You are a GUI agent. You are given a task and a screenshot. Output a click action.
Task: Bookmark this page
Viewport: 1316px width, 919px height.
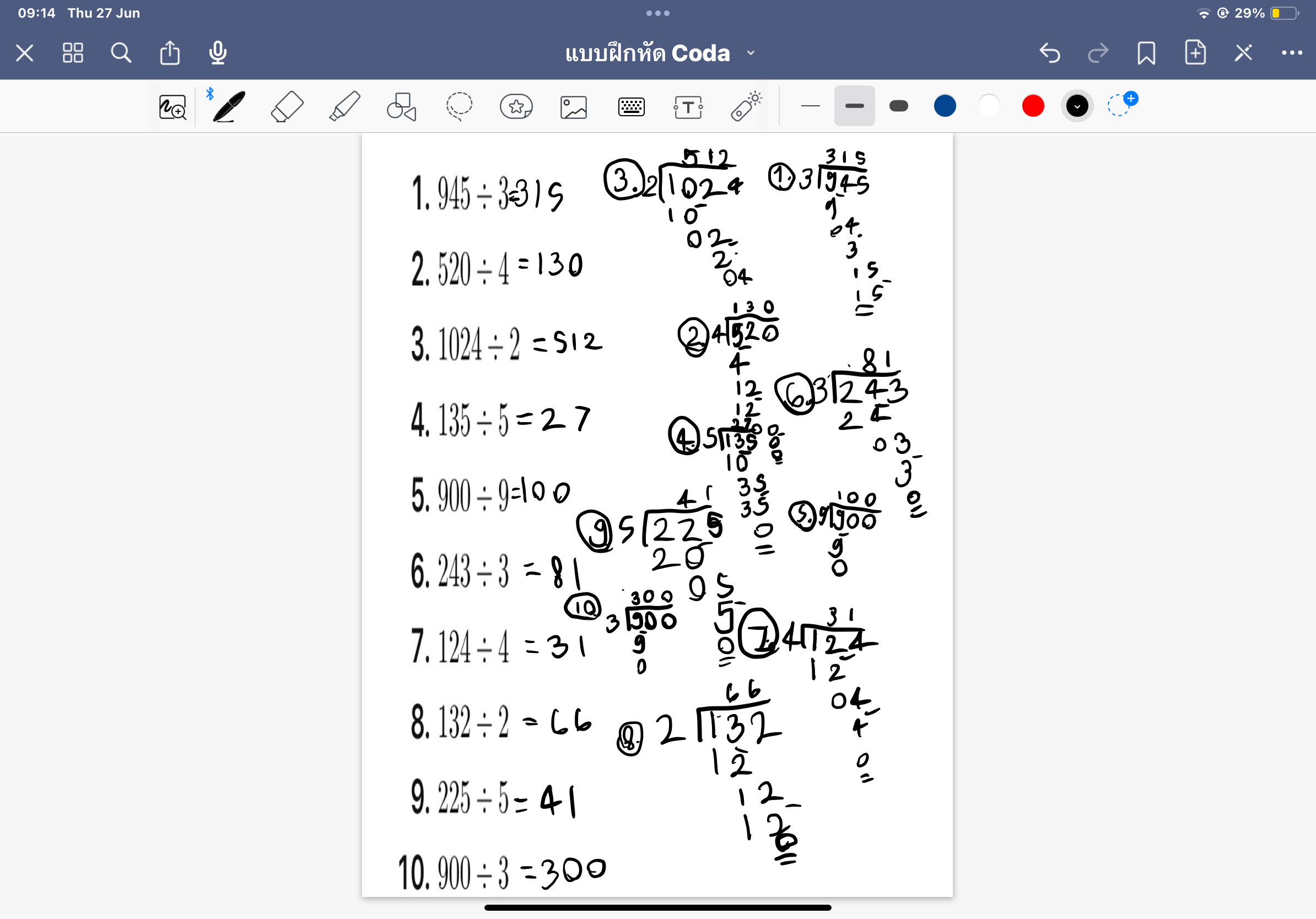pyautogui.click(x=1146, y=53)
